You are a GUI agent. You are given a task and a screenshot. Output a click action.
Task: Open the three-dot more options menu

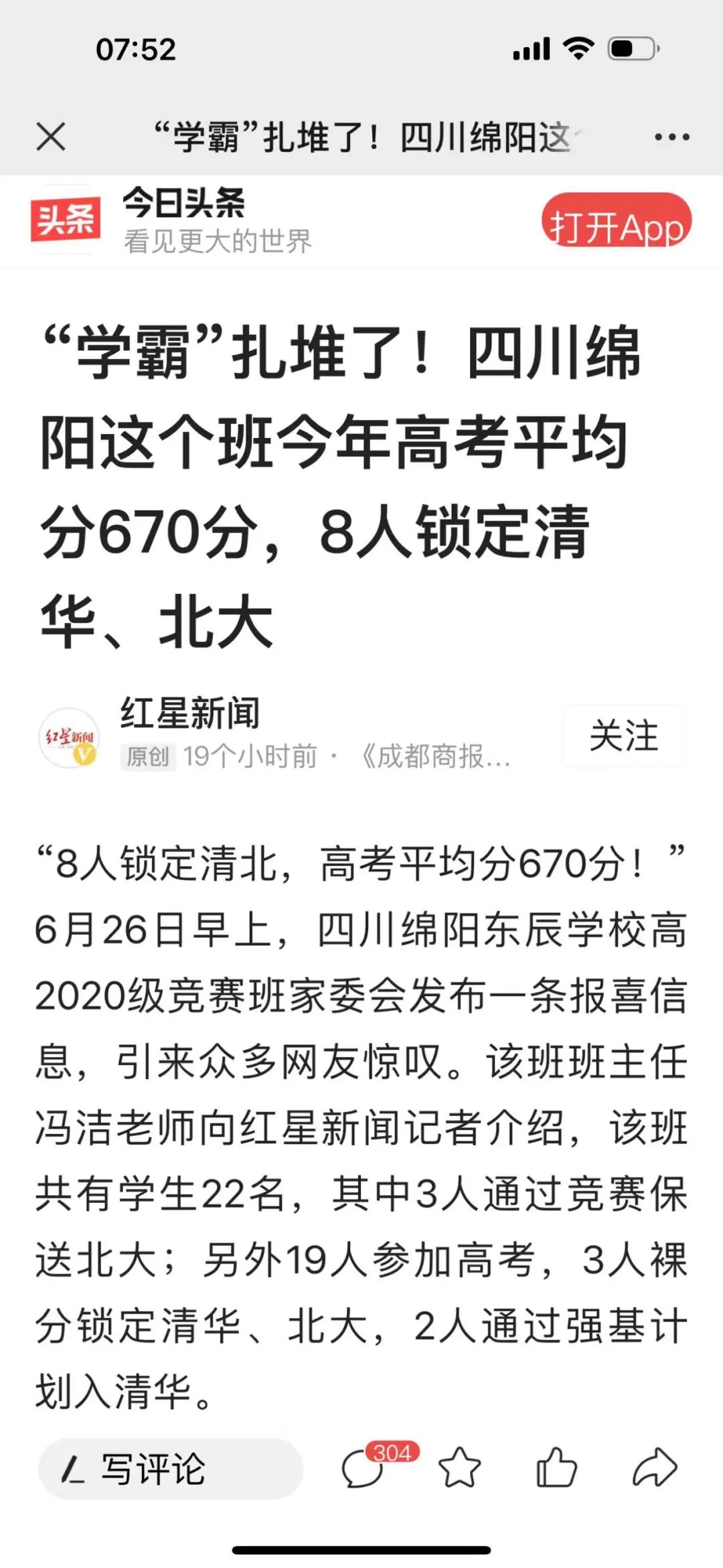tap(671, 137)
